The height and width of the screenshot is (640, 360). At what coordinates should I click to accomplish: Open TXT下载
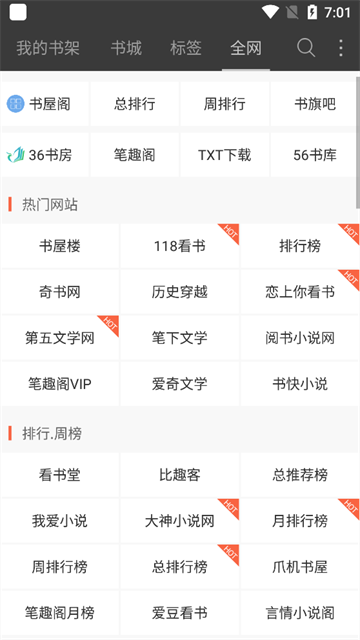coord(224,155)
